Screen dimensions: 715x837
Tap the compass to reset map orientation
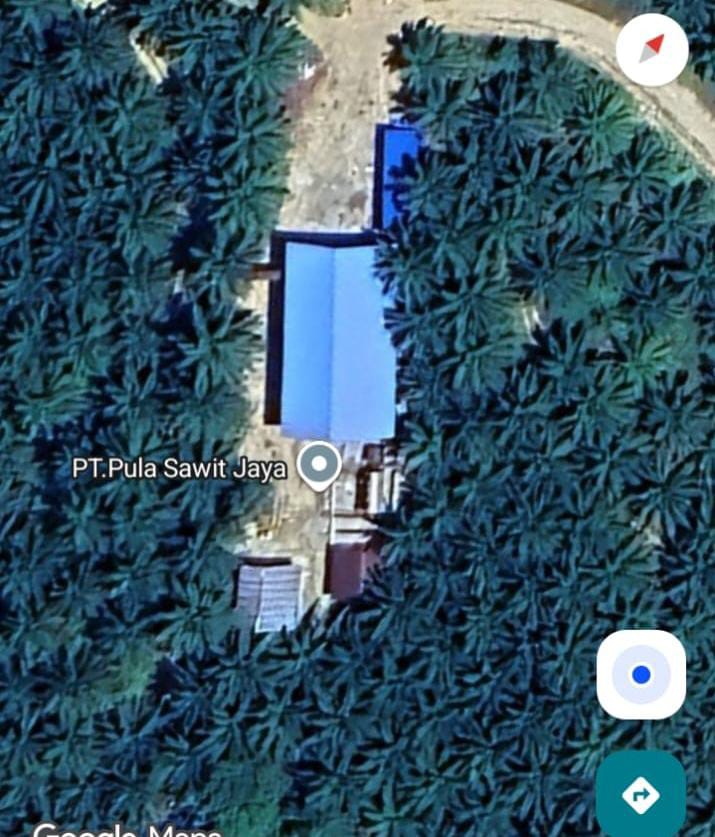pos(652,48)
